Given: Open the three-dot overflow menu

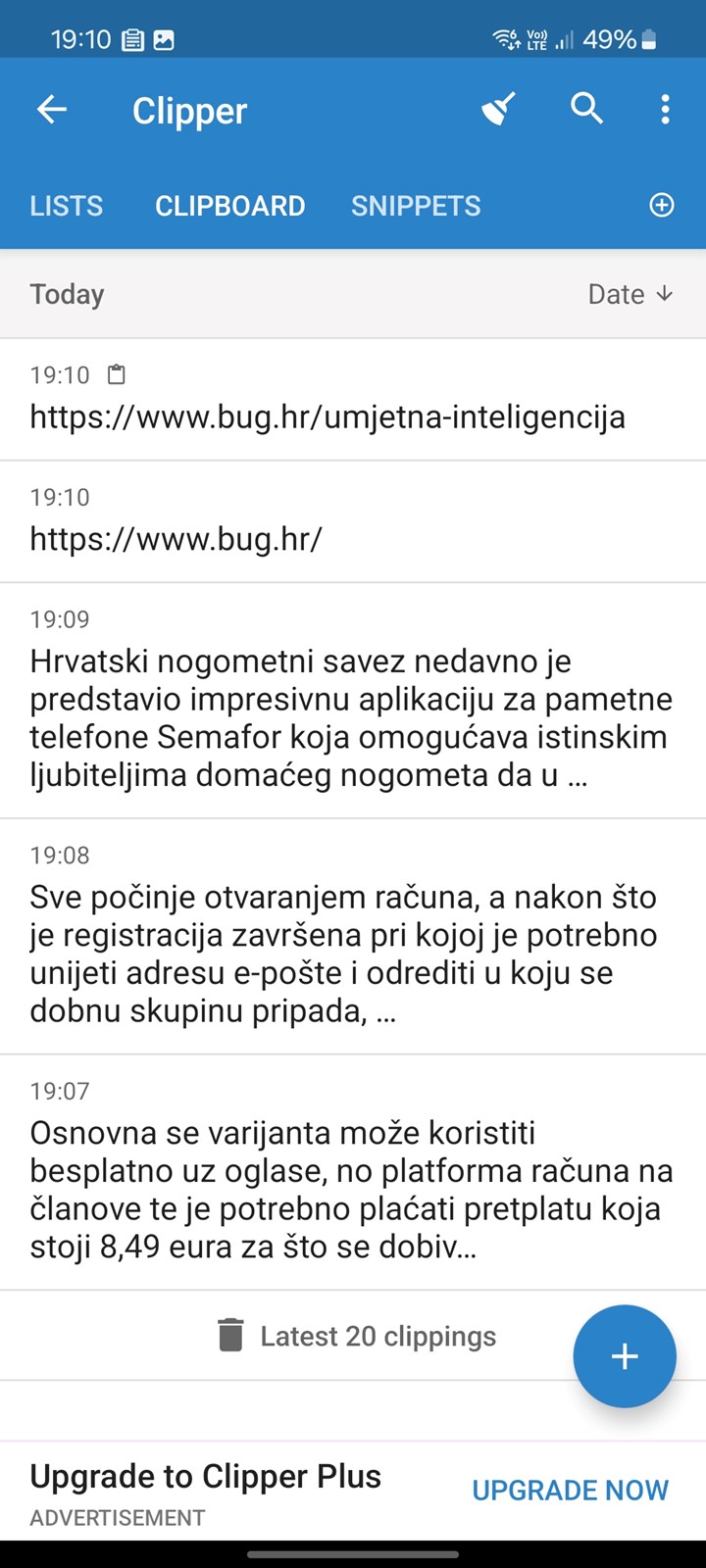Looking at the screenshot, I should click(665, 110).
